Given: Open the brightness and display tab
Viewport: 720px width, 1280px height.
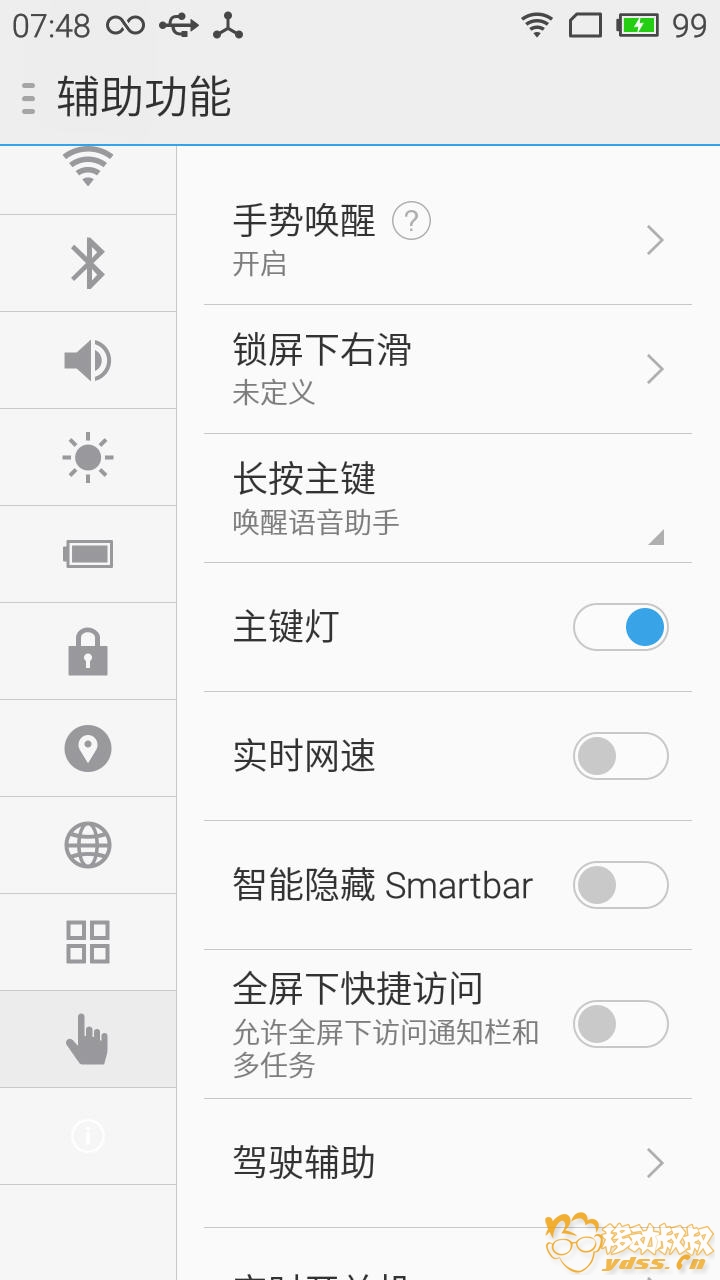Looking at the screenshot, I should click(88, 457).
